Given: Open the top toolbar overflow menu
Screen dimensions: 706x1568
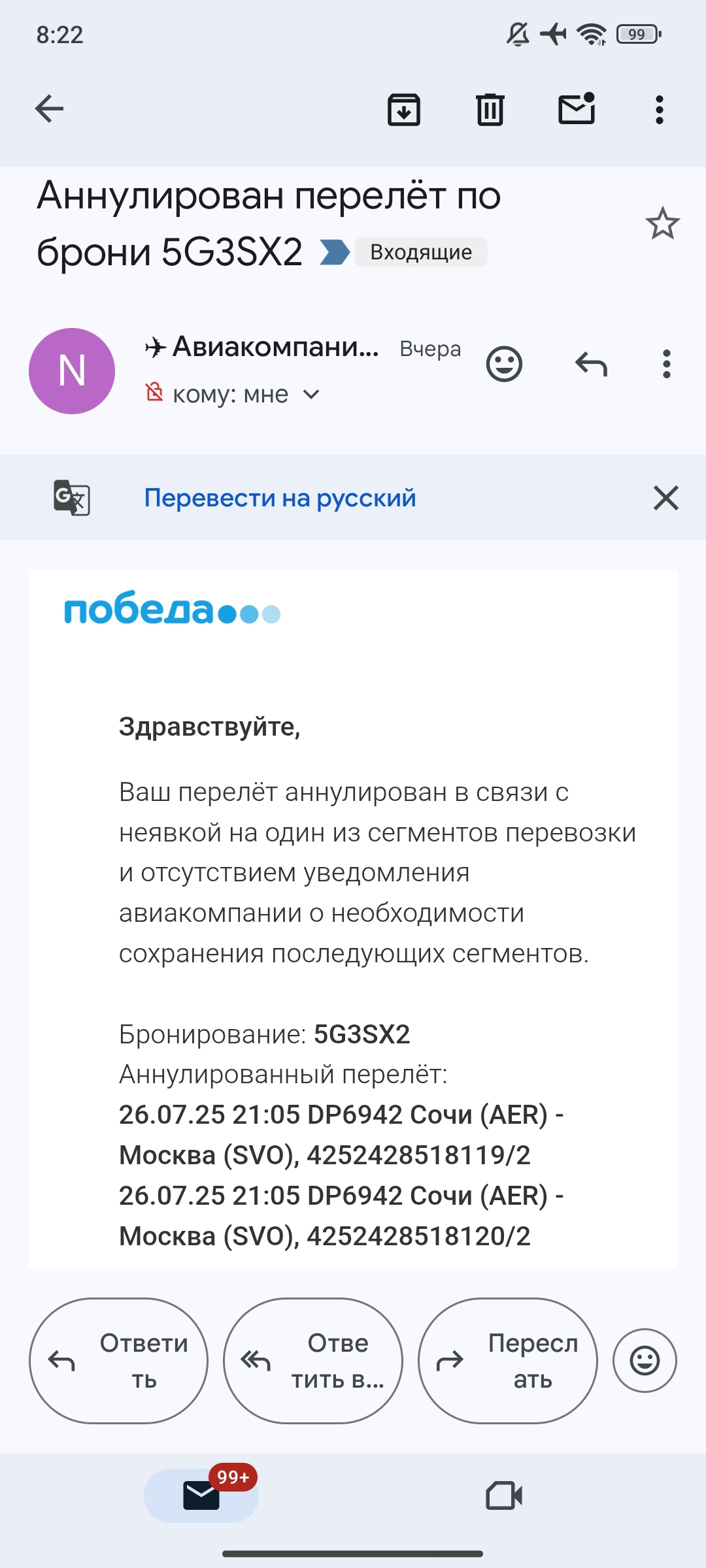Looking at the screenshot, I should 659,109.
